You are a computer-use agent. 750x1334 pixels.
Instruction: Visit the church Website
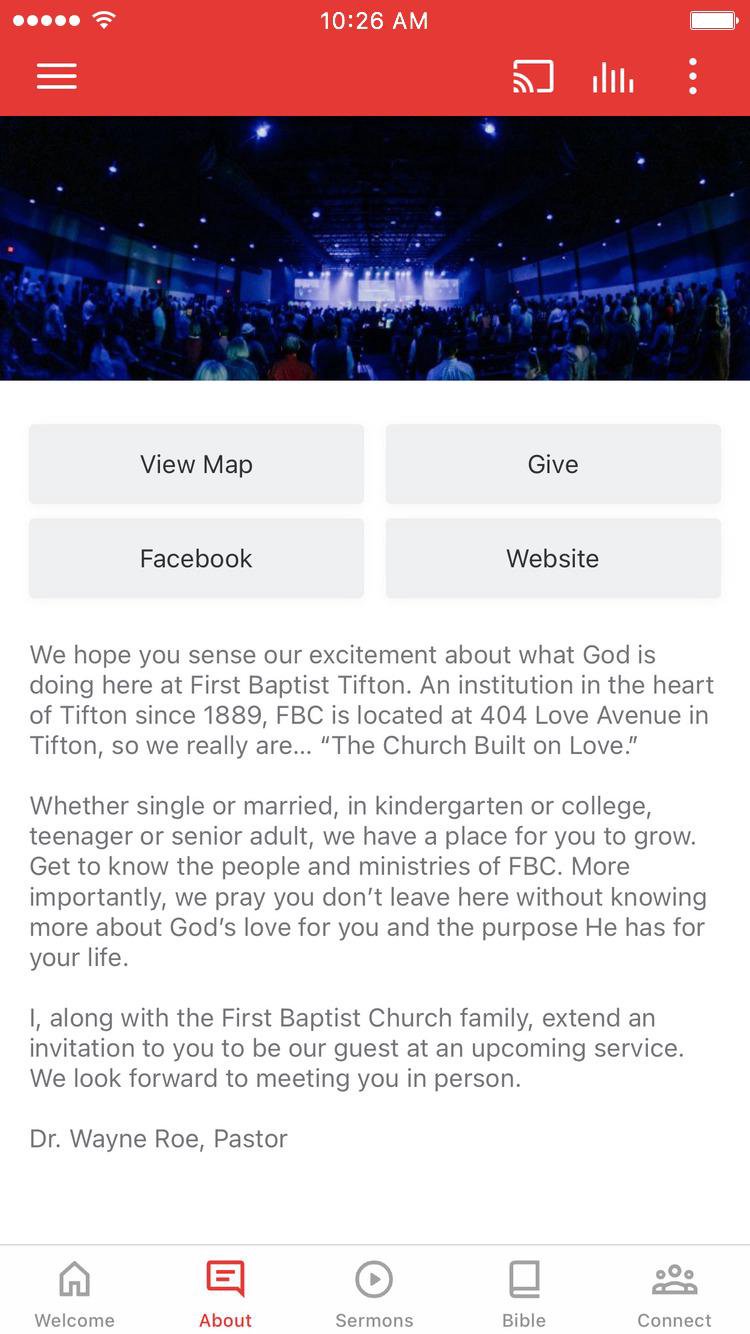point(553,558)
